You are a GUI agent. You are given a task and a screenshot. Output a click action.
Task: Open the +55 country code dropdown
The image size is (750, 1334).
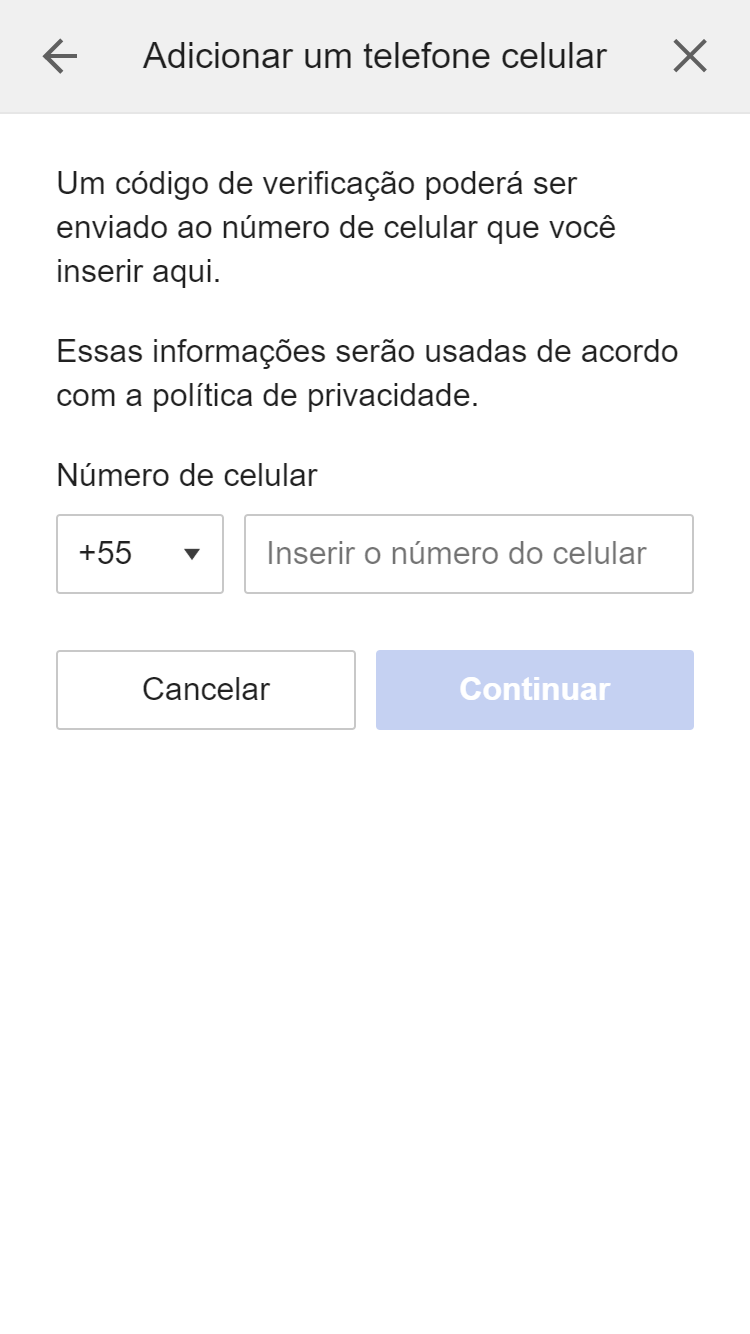pyautogui.click(x=140, y=554)
